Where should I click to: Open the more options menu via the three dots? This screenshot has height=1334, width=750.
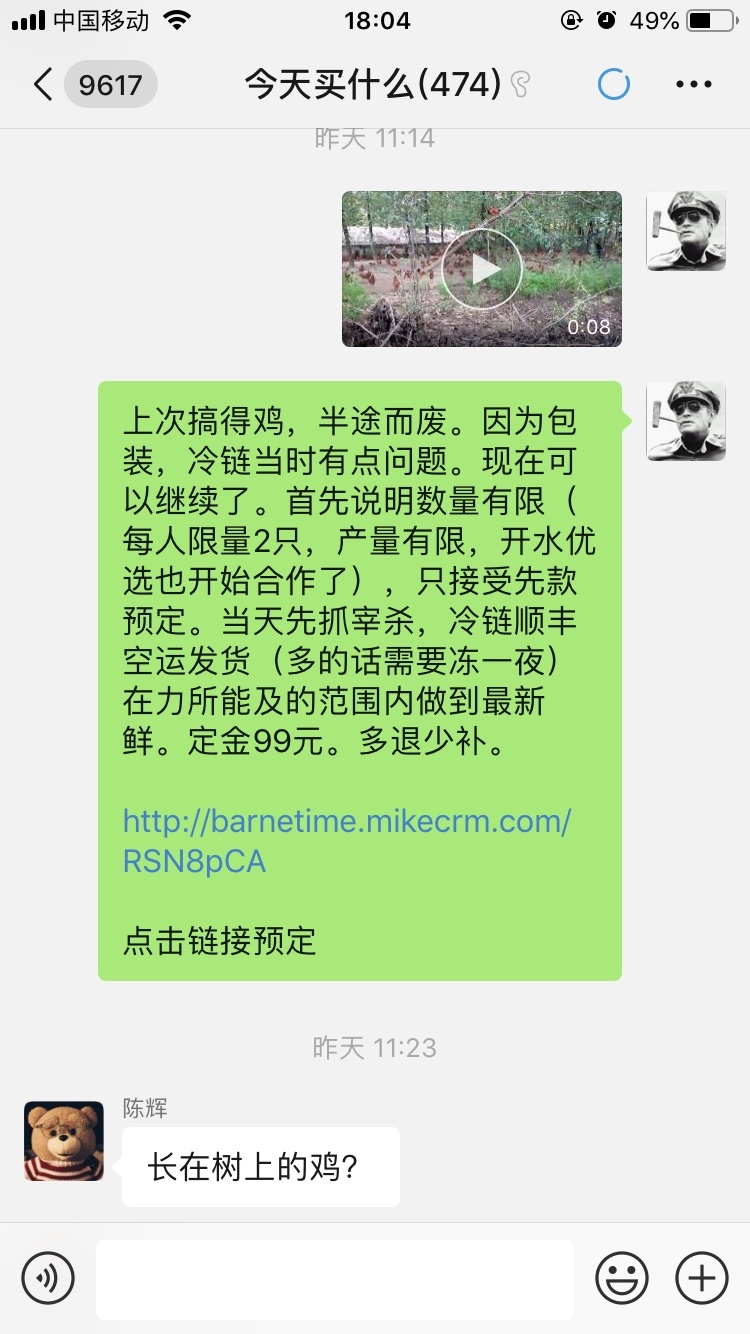tap(693, 85)
